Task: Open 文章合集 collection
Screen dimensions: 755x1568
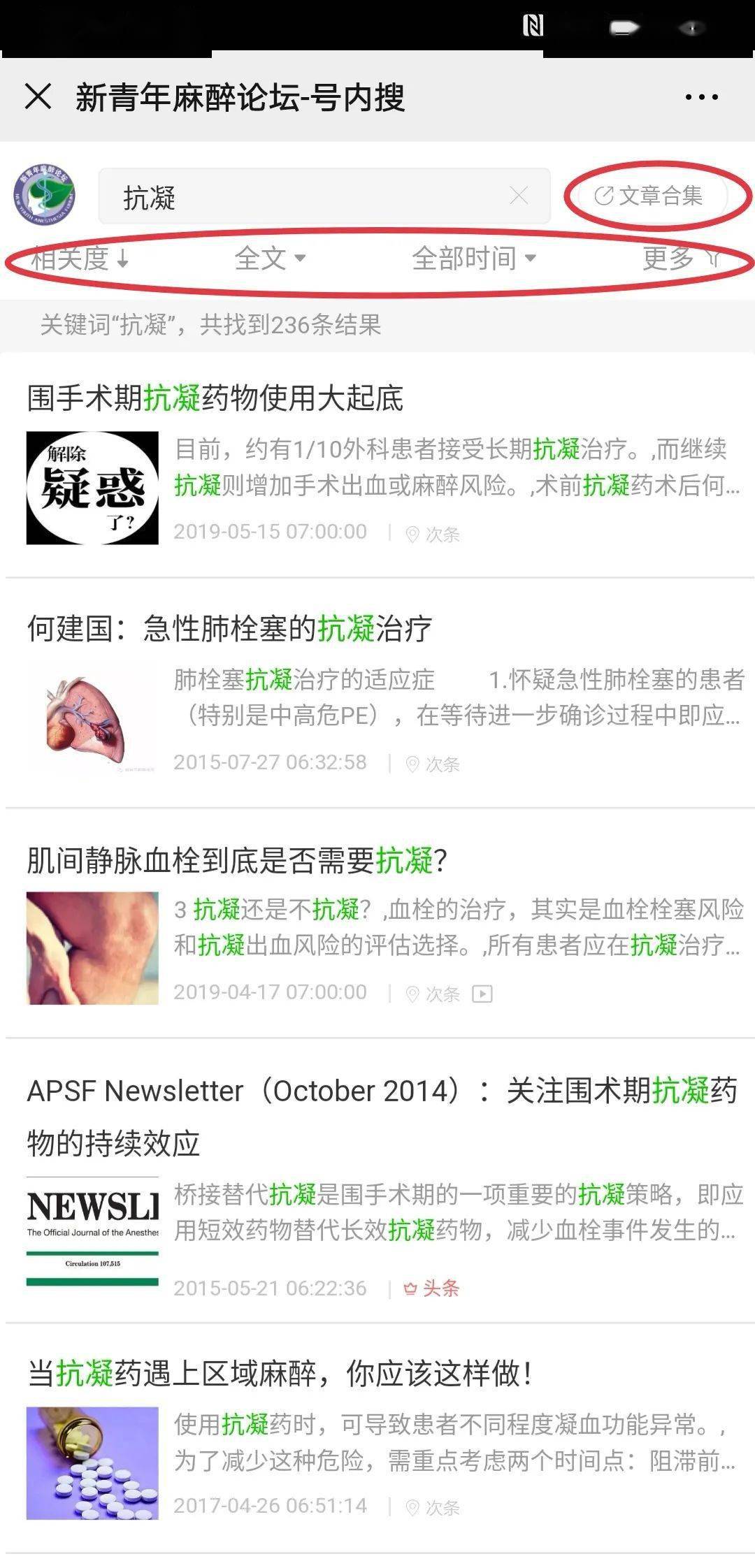Action: coord(649,196)
